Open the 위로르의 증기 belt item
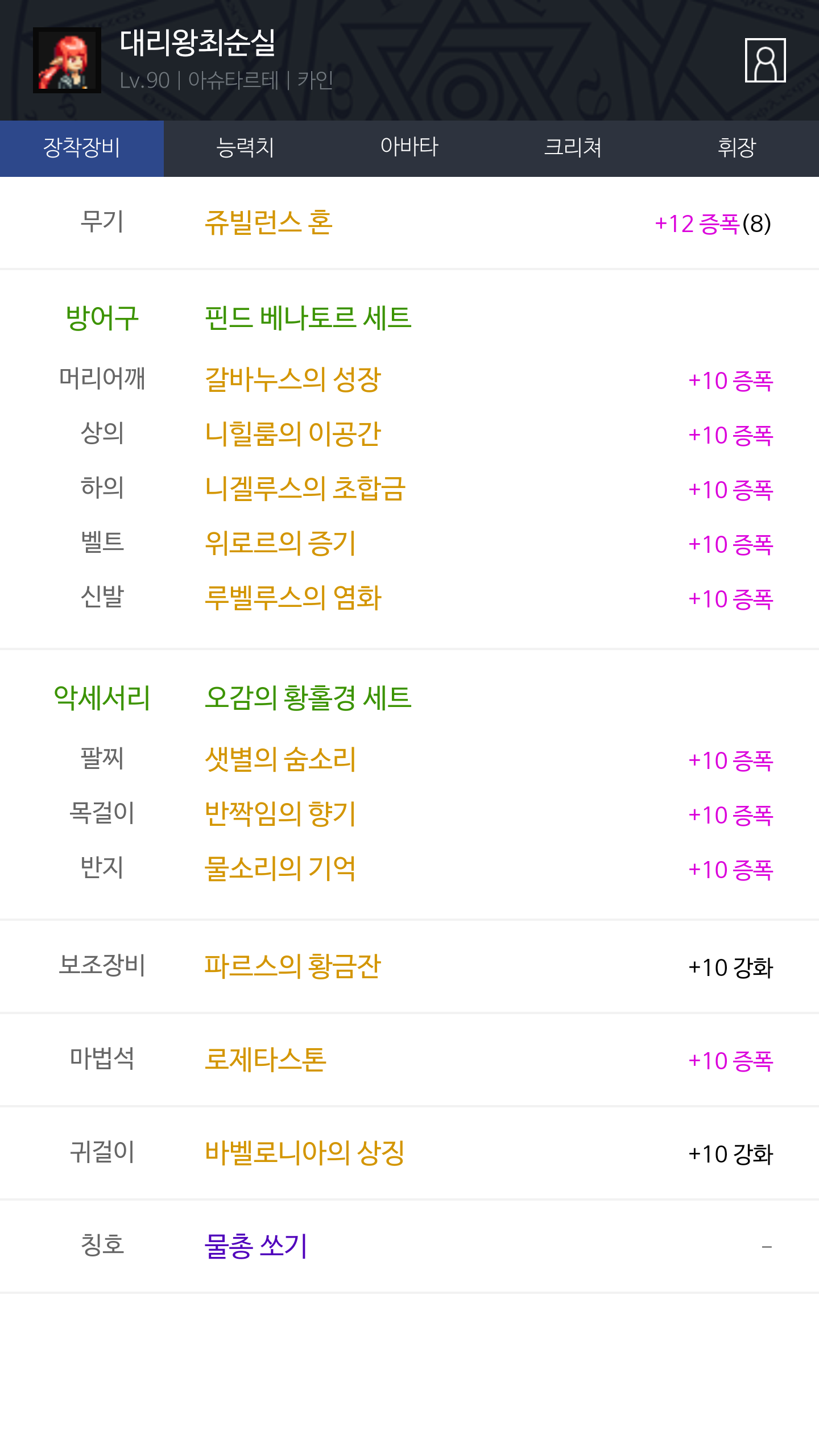The image size is (819, 1456). click(x=280, y=543)
